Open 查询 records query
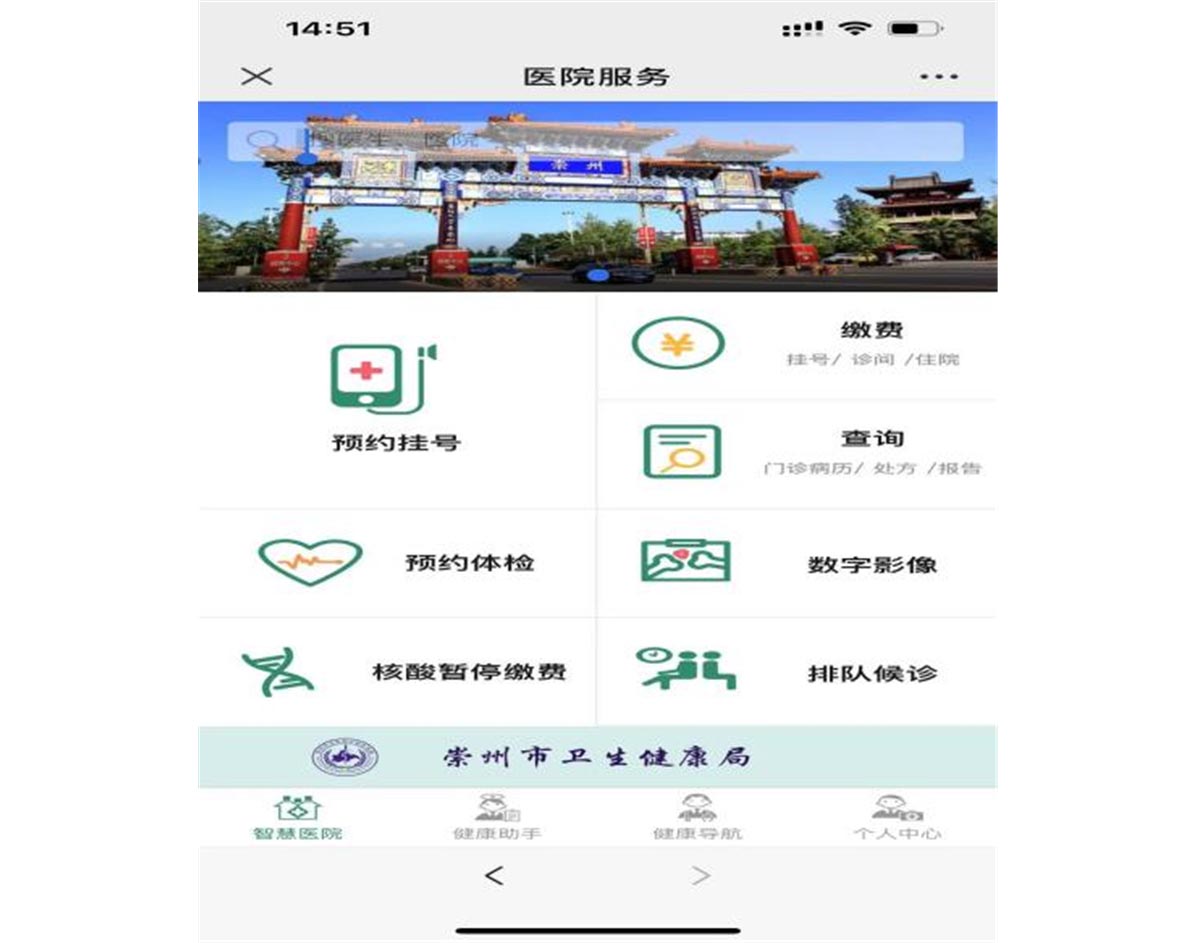Screen dimensions: 1197x943 tap(797, 453)
